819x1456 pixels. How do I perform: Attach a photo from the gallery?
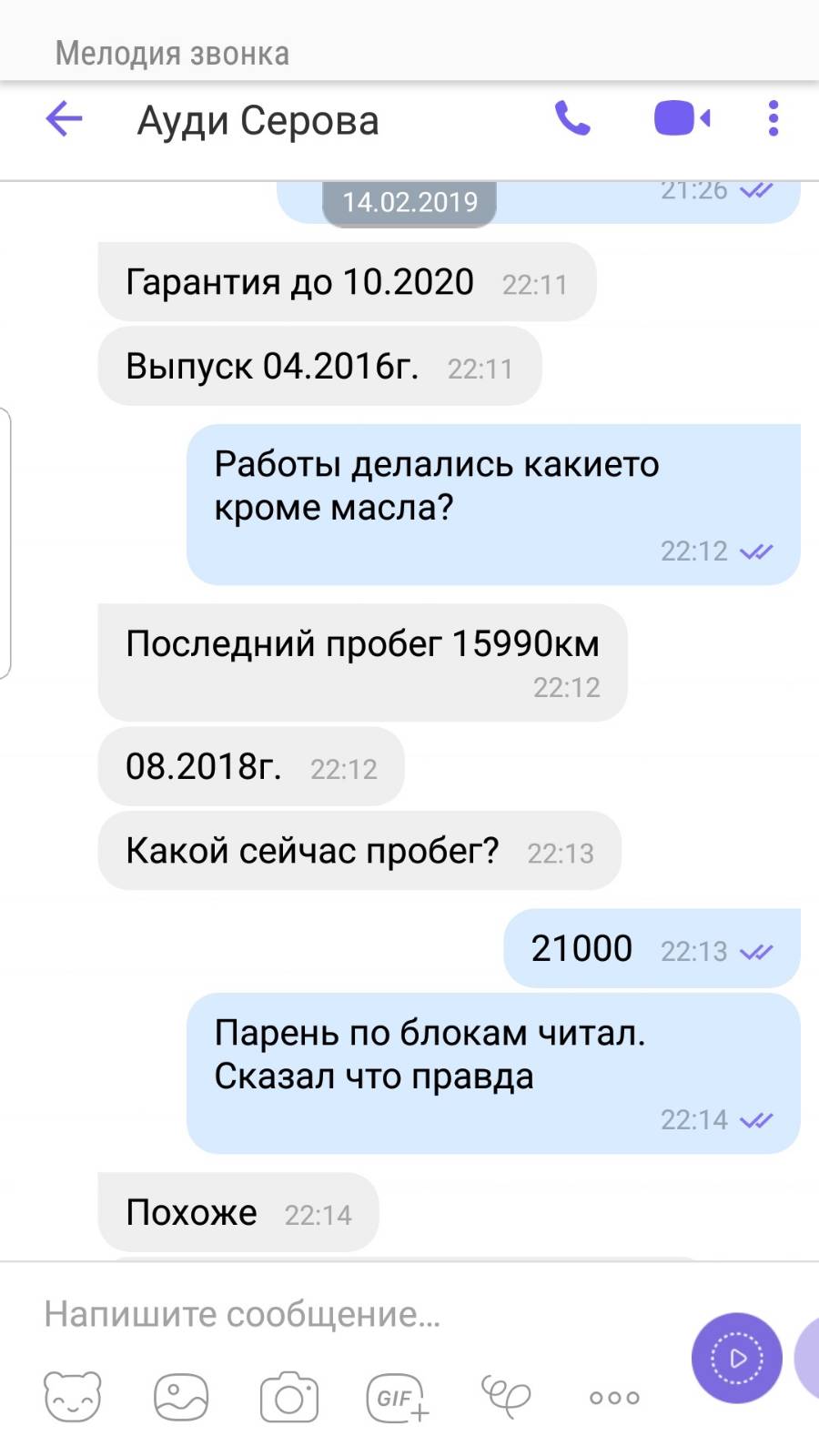pyautogui.click(x=181, y=1397)
